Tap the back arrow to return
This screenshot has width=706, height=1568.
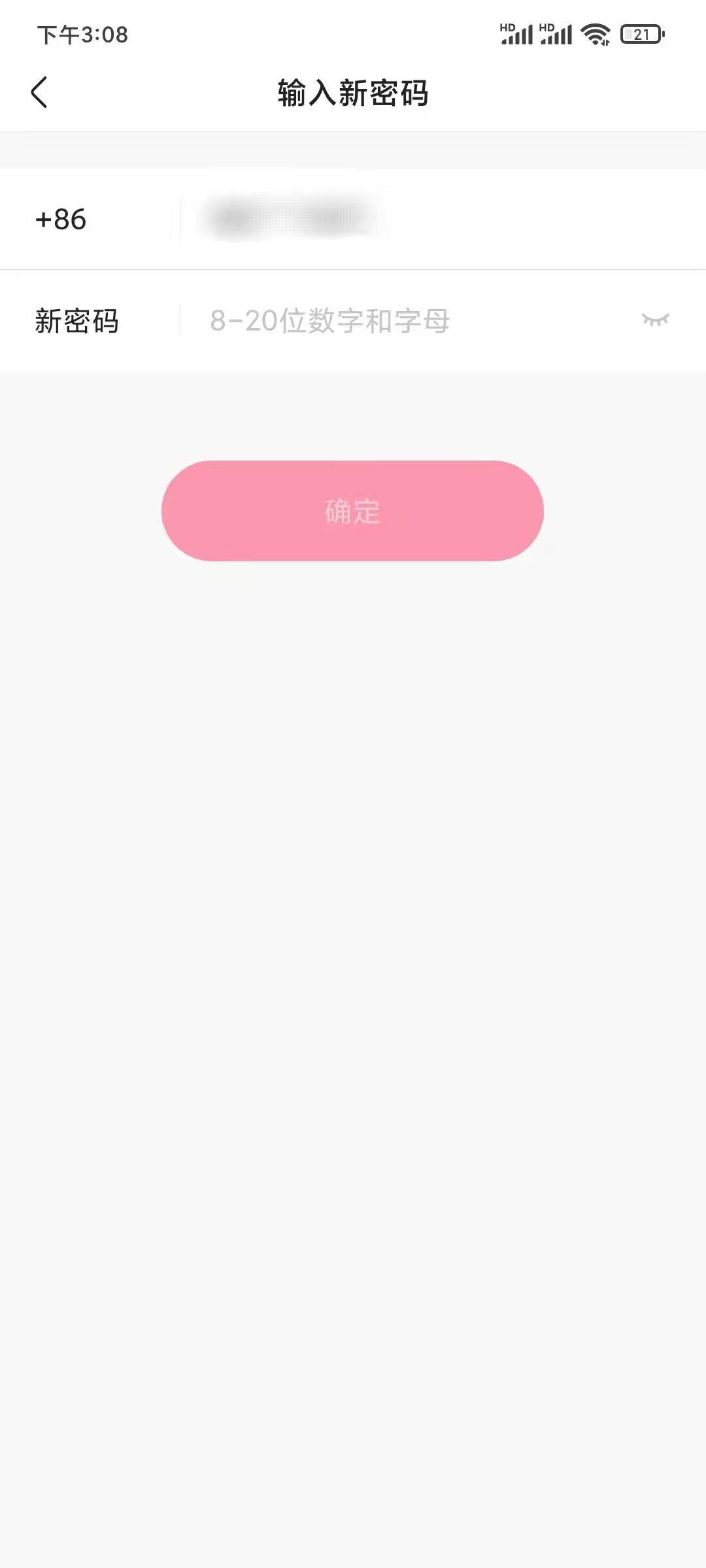39,92
